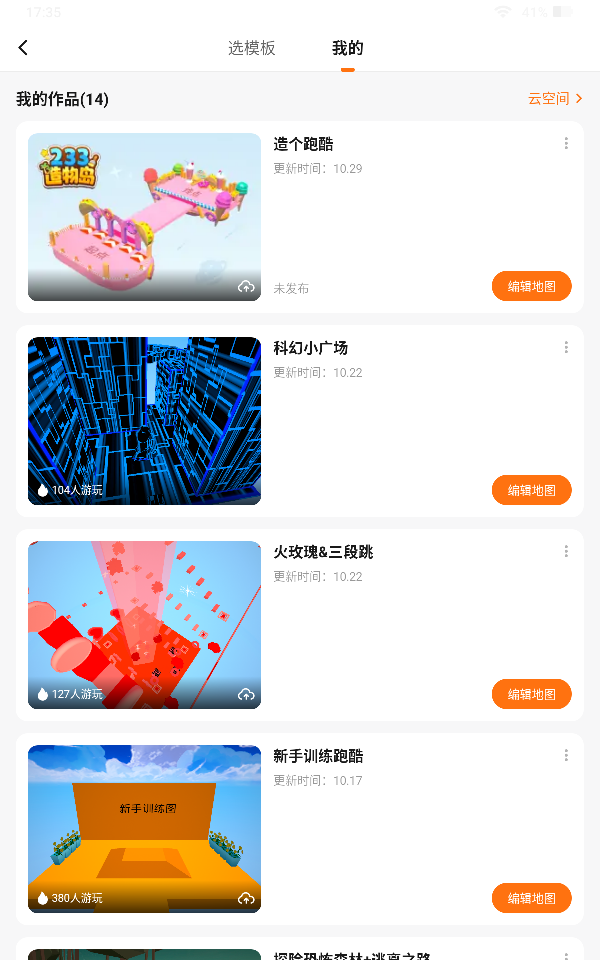Edit the 火玫瑰&三段跳 map
This screenshot has width=600, height=960.
click(531, 694)
